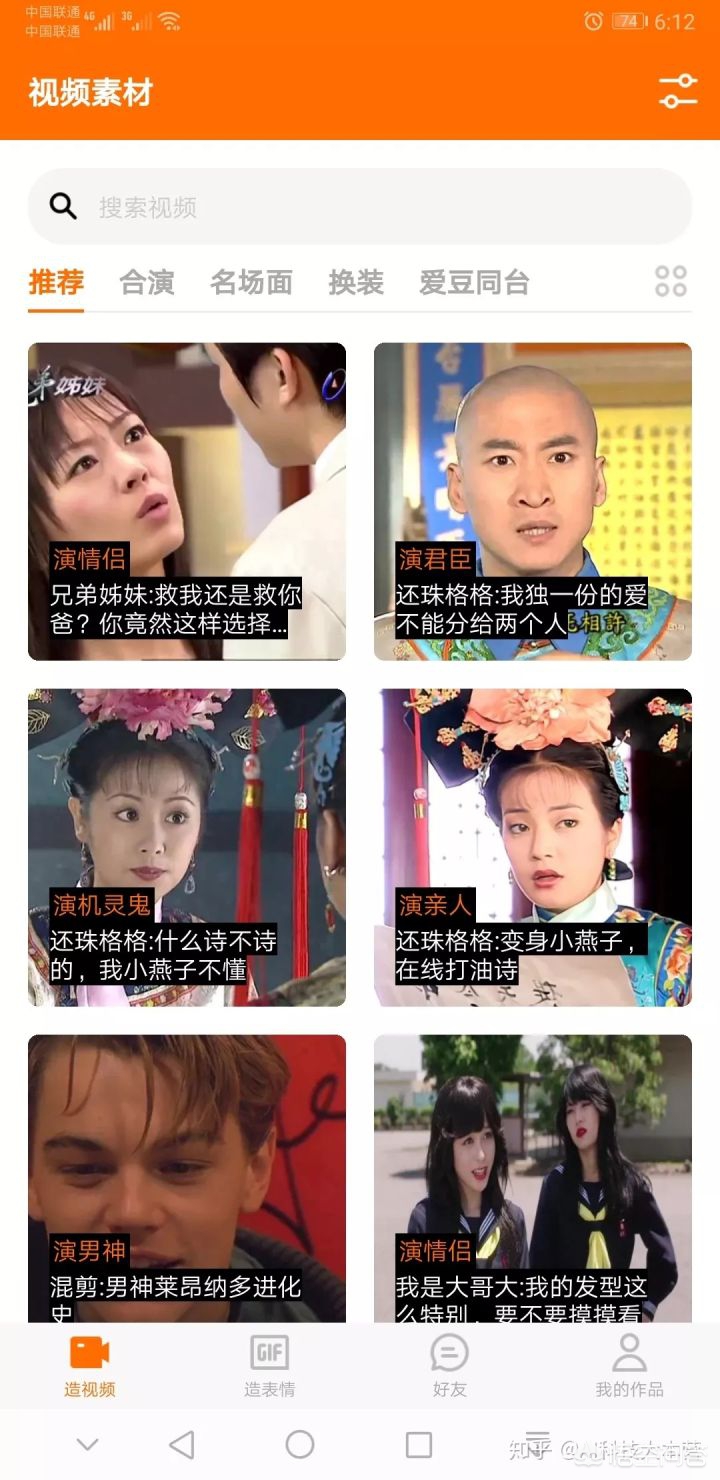This screenshot has height=1480, width=720.
Task: Select the 换装 tab
Action: pyautogui.click(x=356, y=283)
